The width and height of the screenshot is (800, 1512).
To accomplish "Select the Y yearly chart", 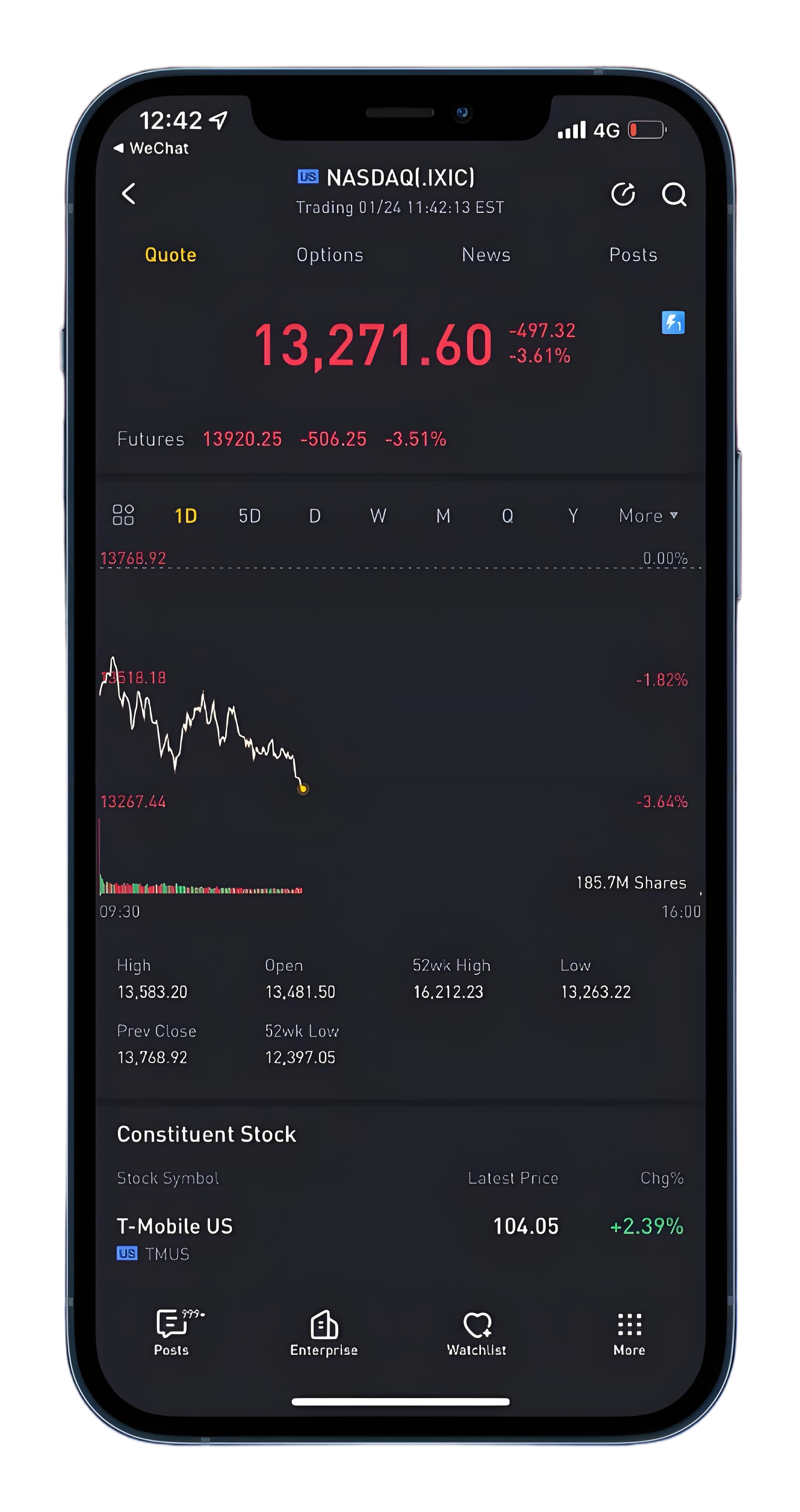I will click(x=573, y=516).
